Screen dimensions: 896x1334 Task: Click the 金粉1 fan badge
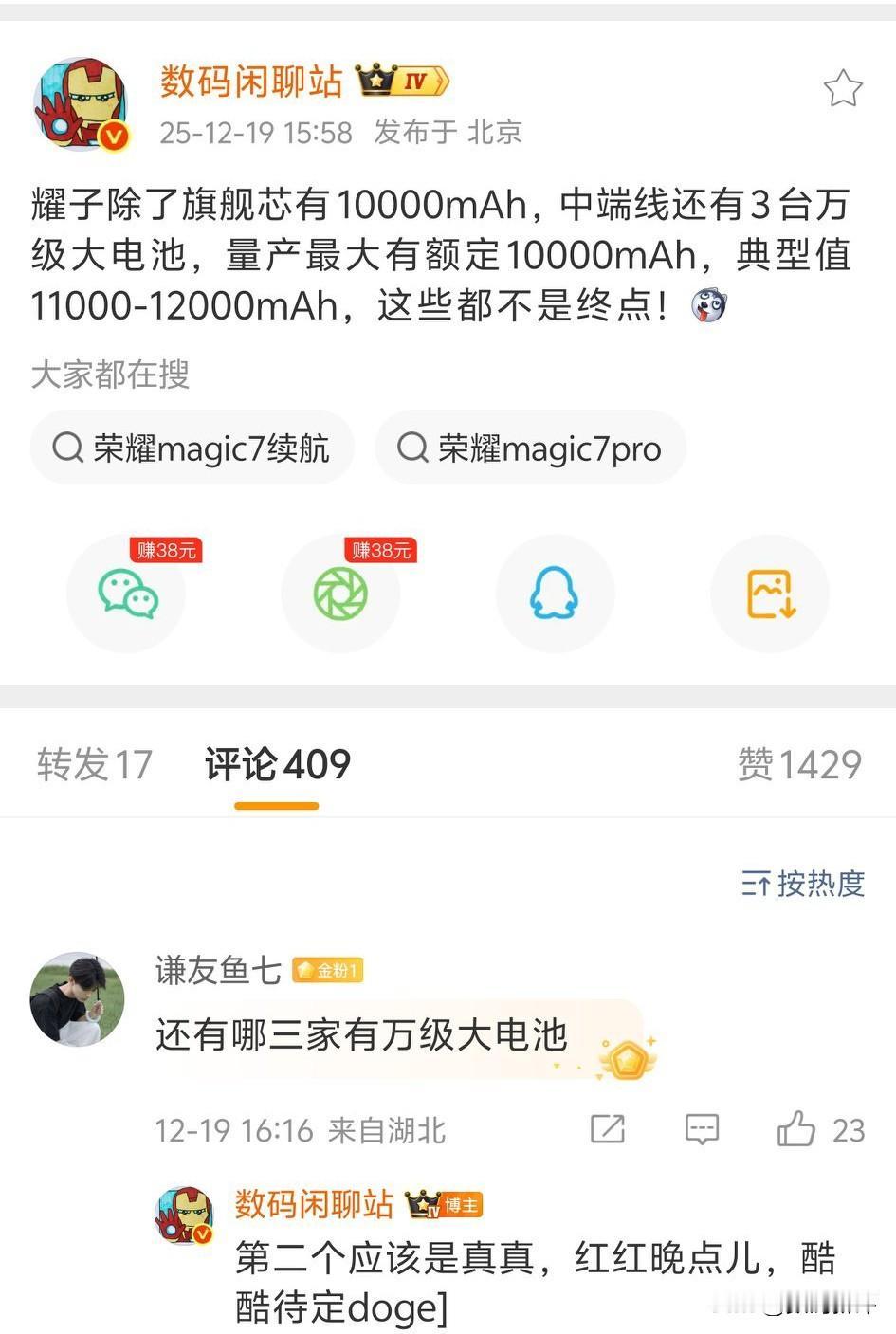point(328,970)
